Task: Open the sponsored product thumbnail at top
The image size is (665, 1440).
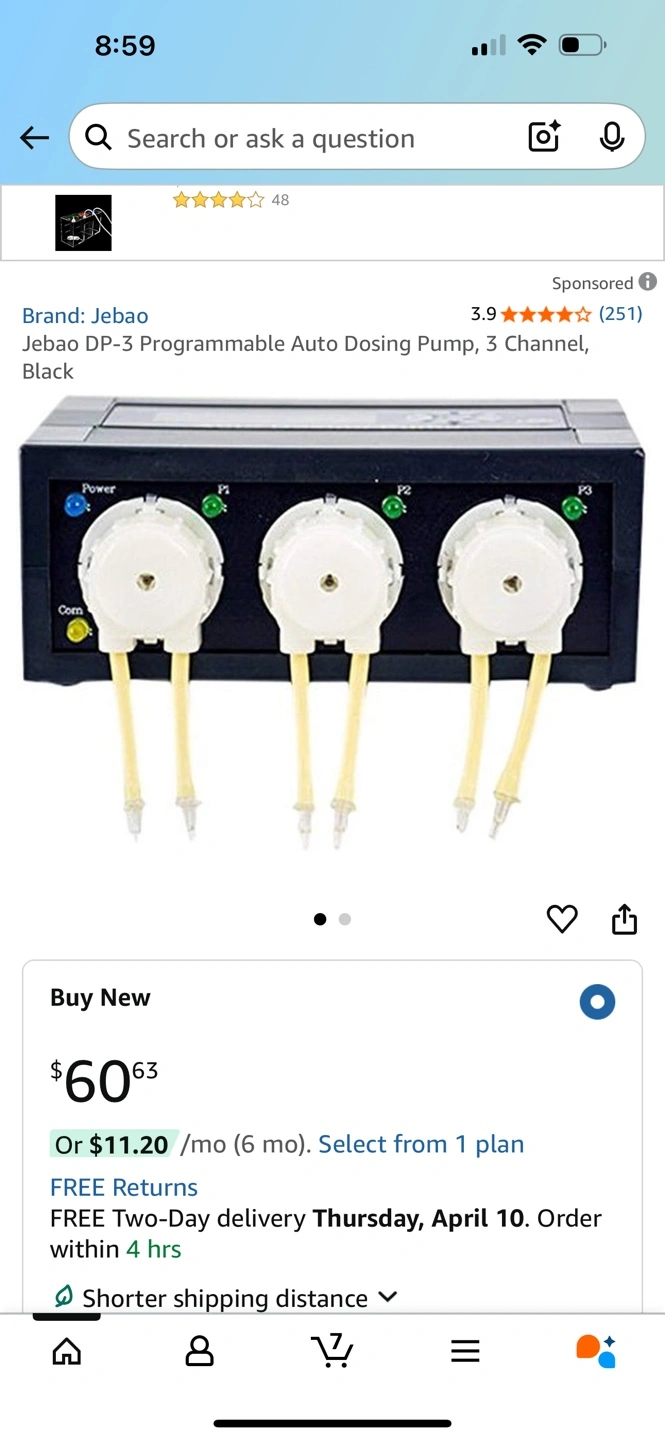Action: pos(83,222)
